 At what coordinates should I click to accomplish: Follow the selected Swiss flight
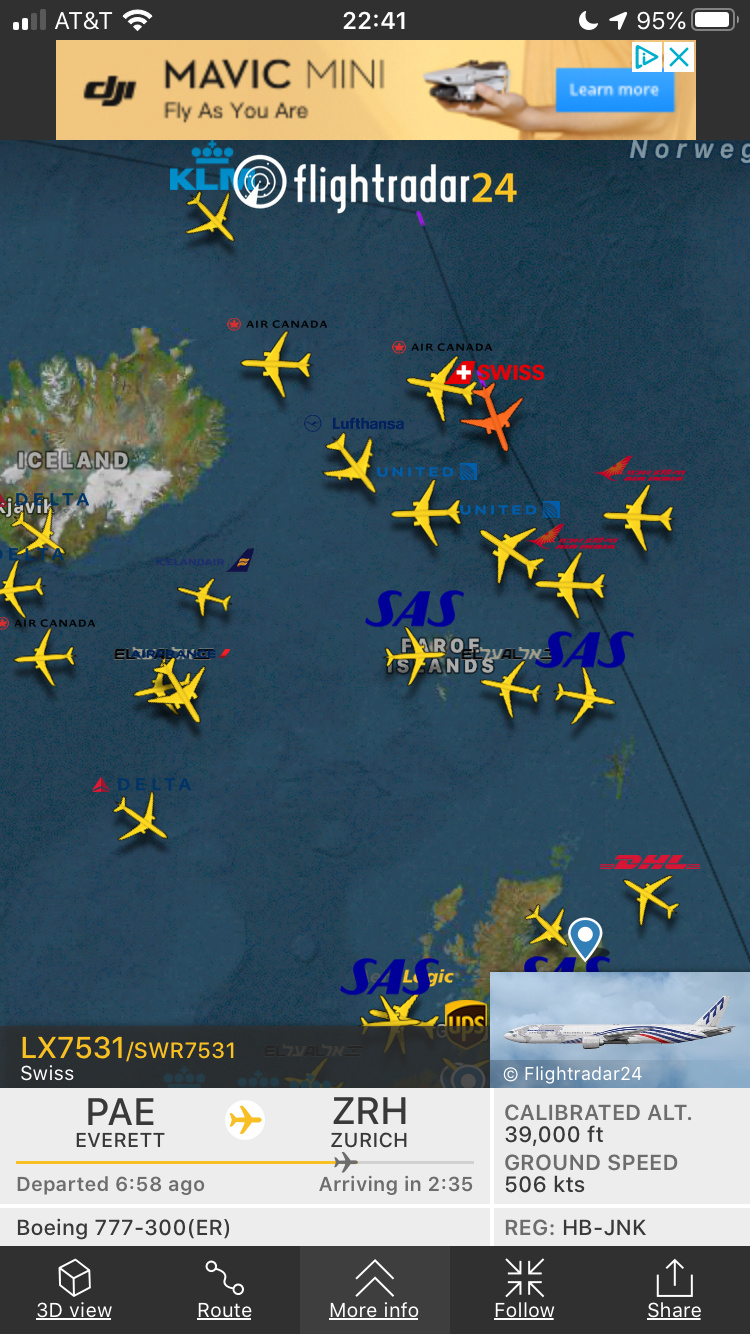click(524, 1289)
